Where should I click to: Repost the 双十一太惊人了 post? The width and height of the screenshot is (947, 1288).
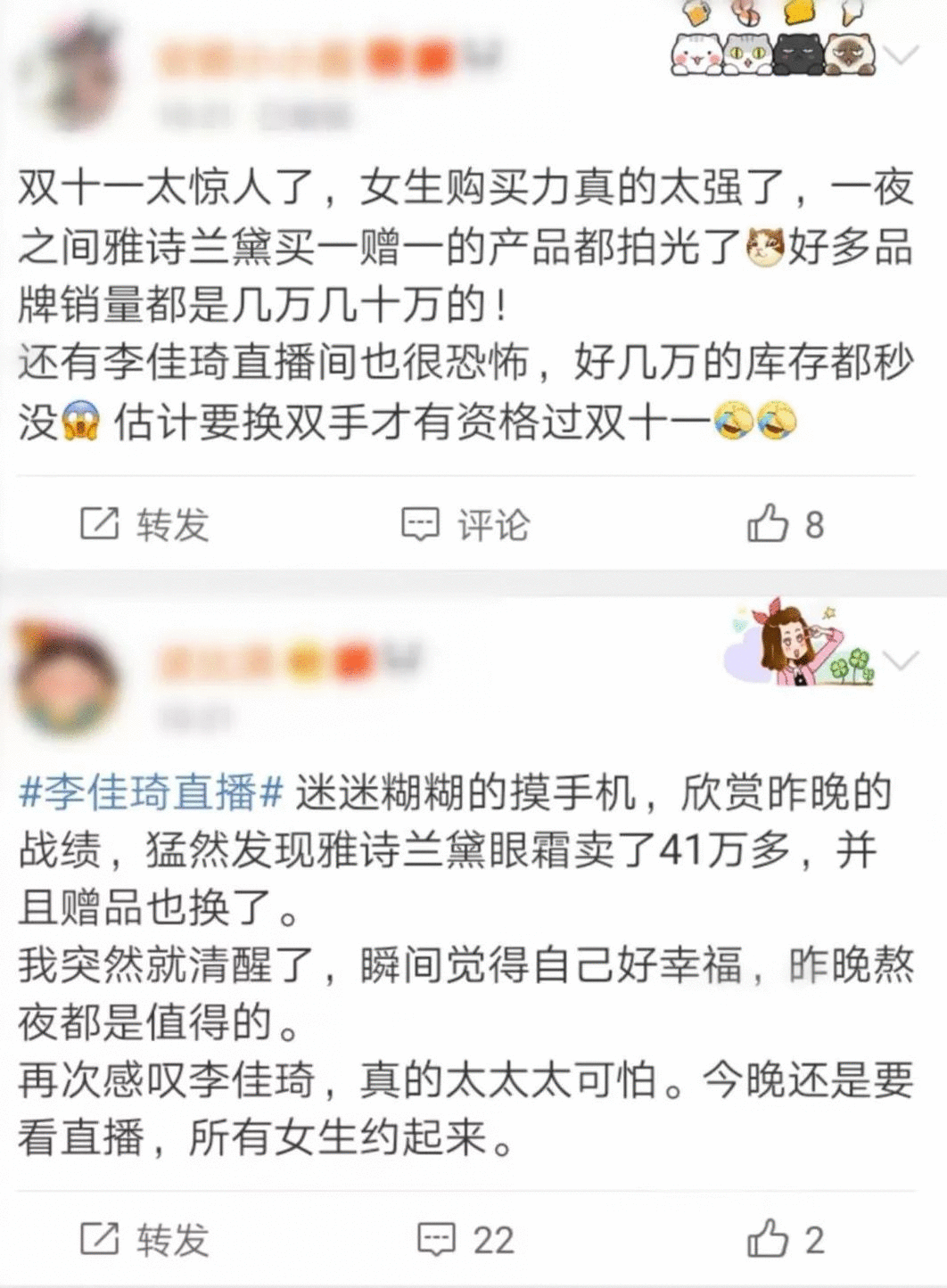[x=144, y=524]
